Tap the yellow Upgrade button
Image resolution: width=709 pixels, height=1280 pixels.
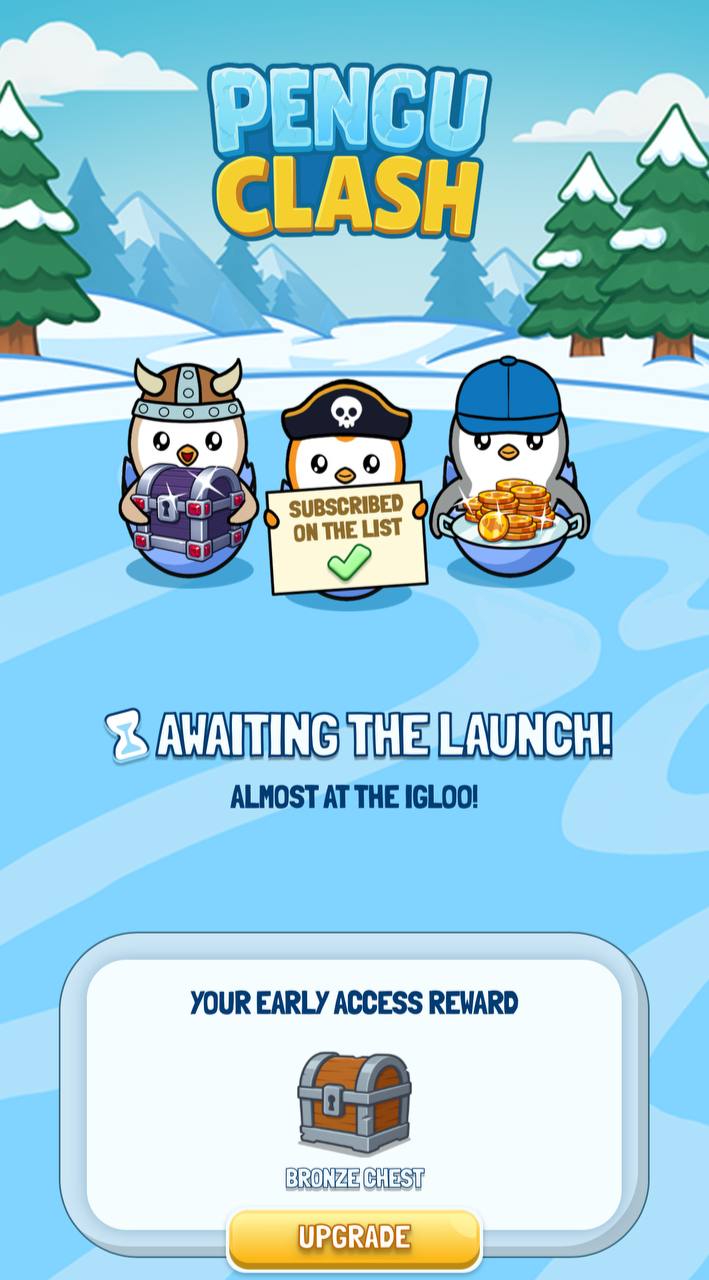354,1239
